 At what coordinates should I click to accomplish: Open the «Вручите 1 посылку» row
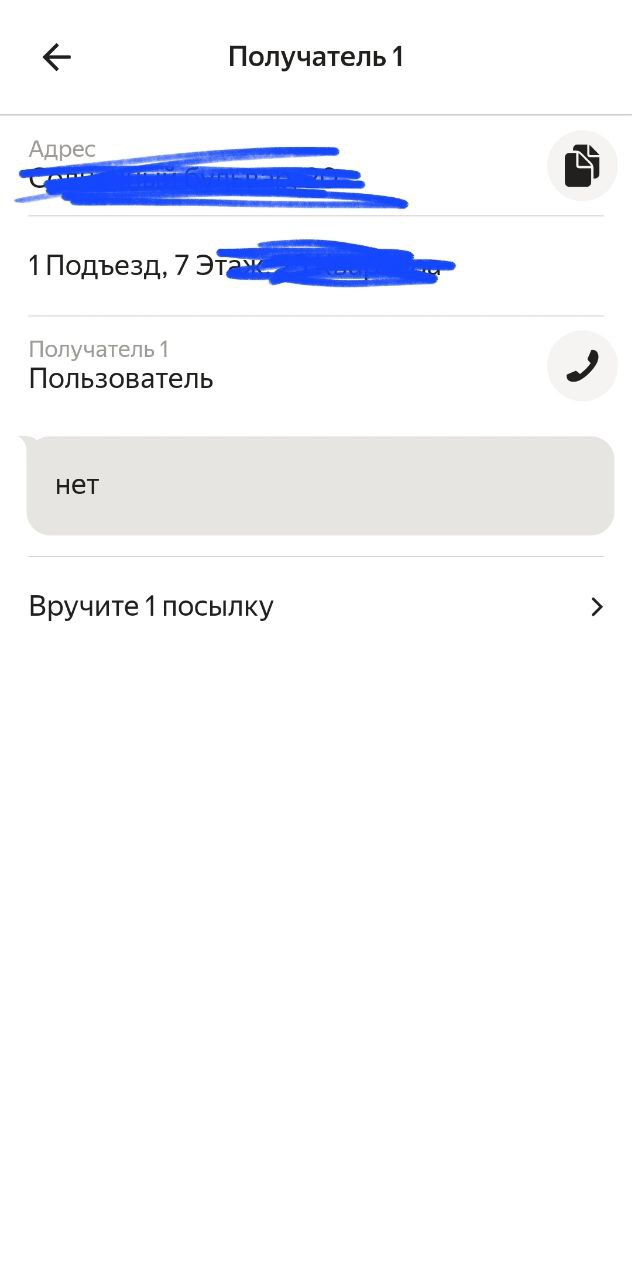[x=316, y=607]
